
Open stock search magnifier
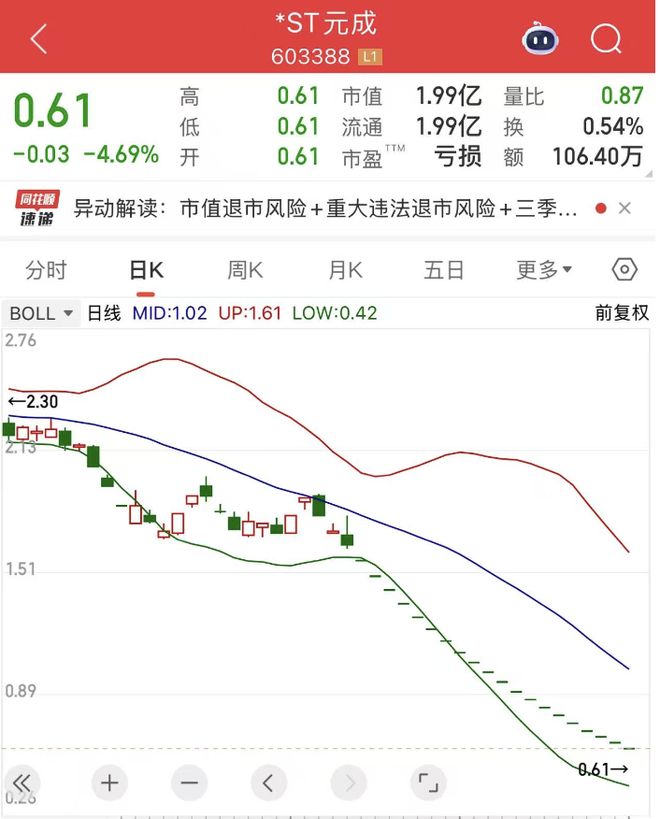(x=606, y=39)
